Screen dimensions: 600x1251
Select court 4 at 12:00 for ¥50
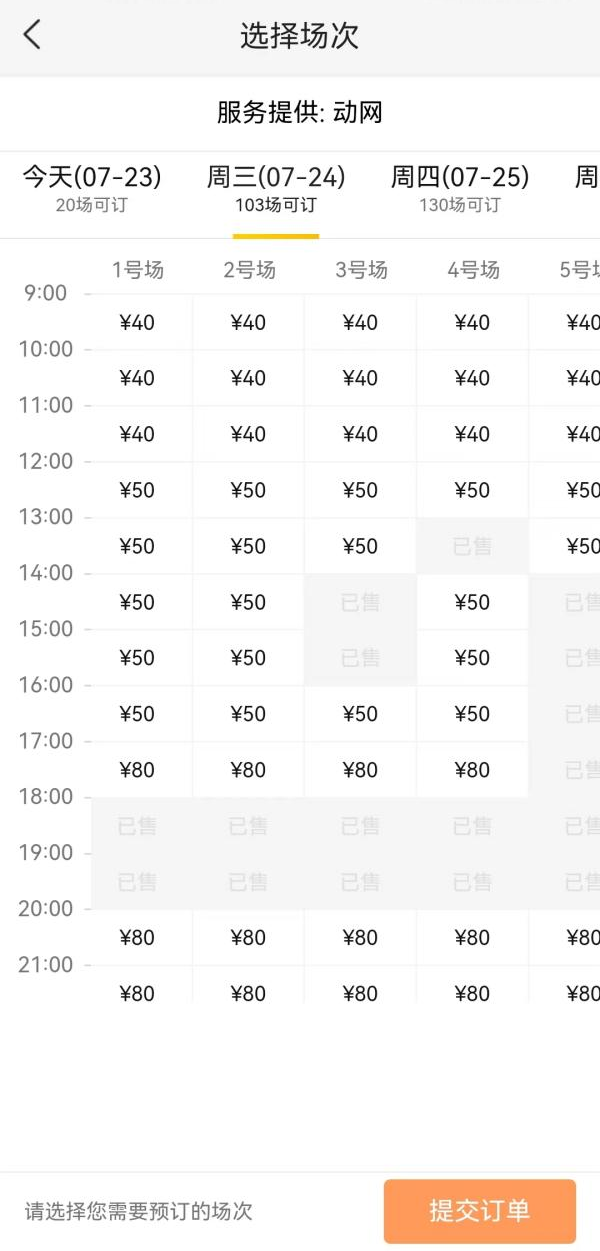click(473, 491)
